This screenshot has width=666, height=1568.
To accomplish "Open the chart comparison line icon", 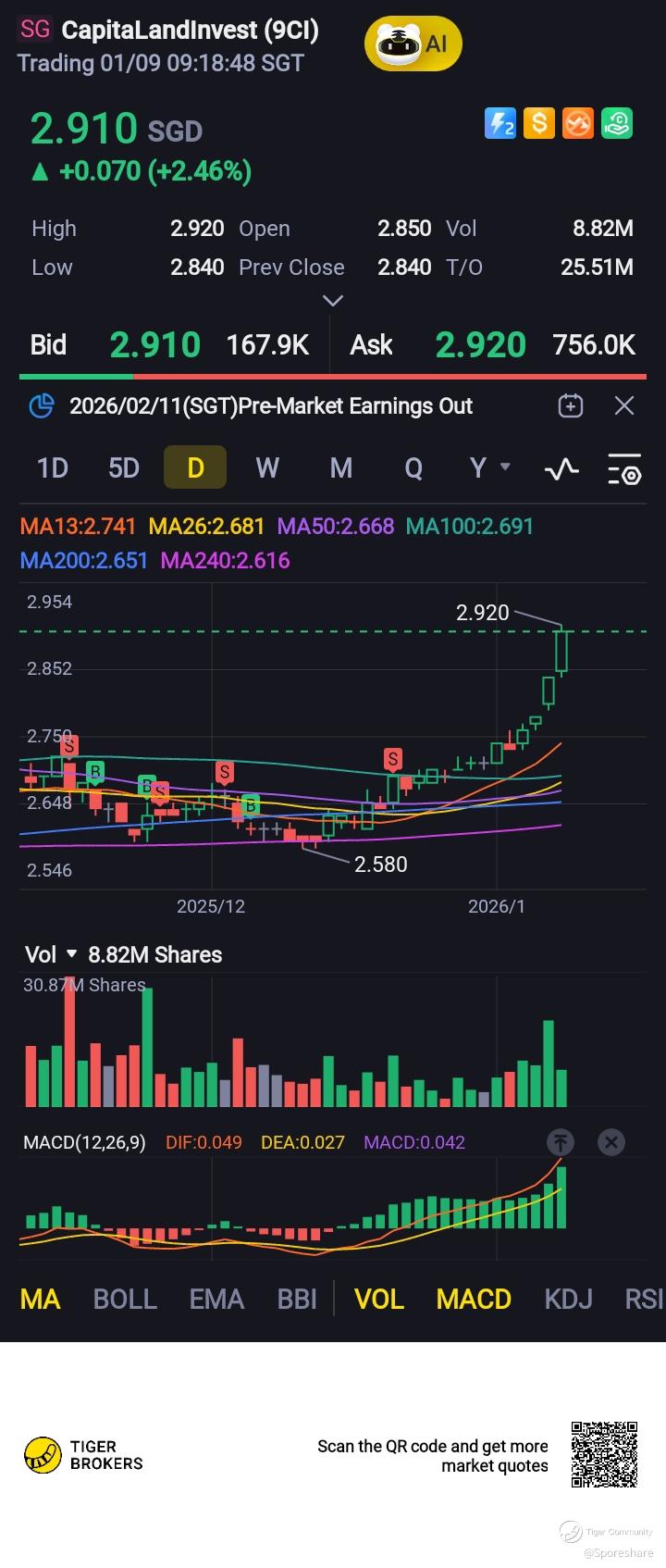I will 561,469.
